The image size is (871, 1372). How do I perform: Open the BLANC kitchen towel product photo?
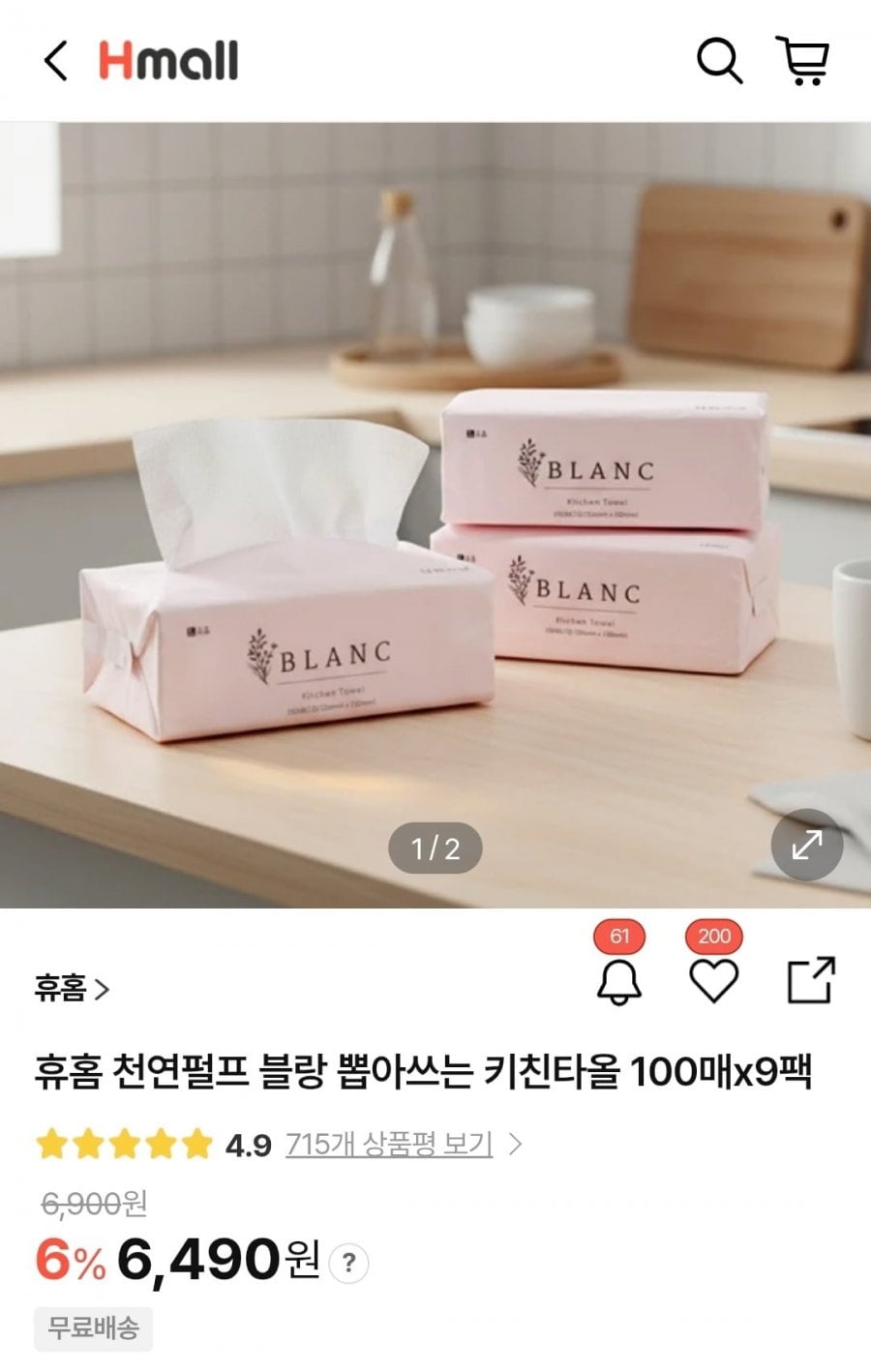[x=435, y=513]
